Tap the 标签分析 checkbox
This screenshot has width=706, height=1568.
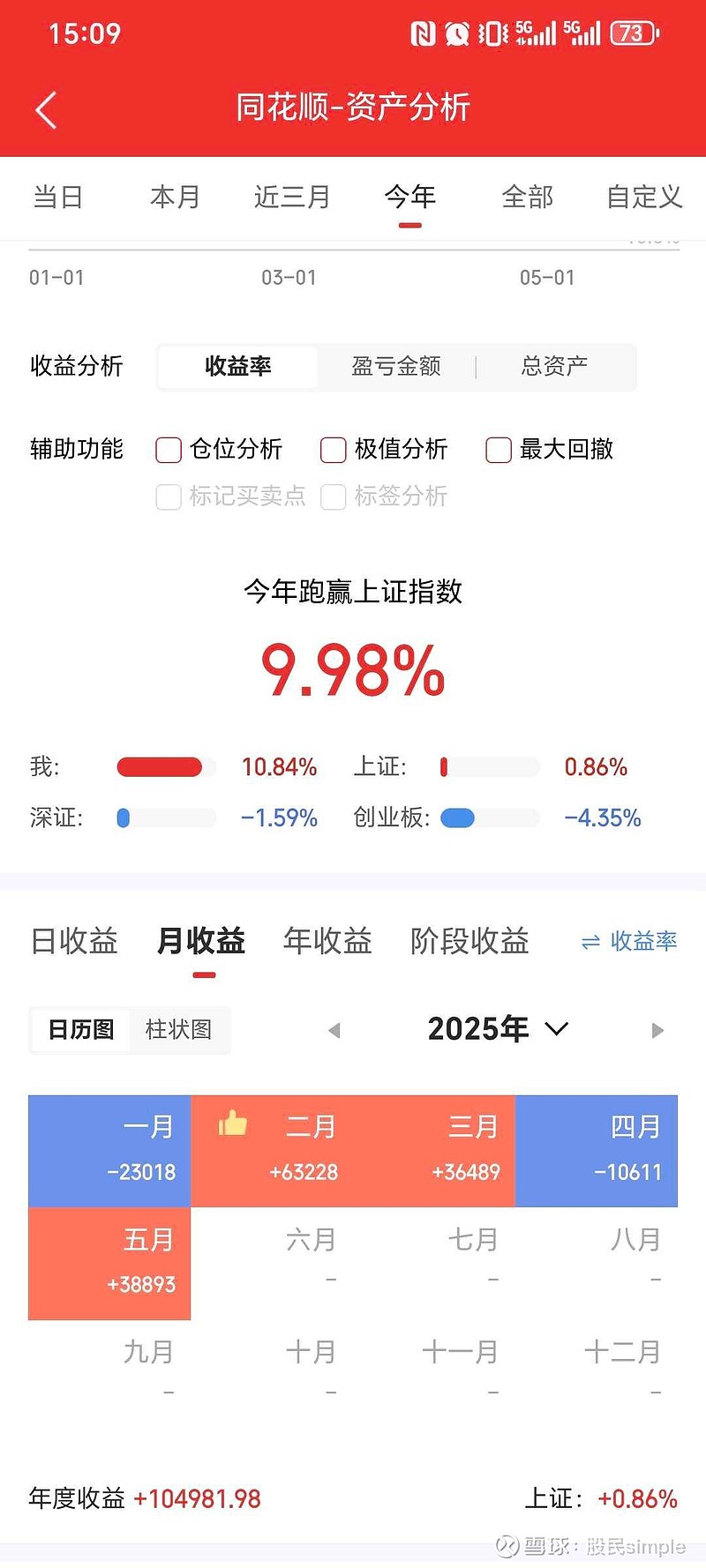click(x=333, y=497)
